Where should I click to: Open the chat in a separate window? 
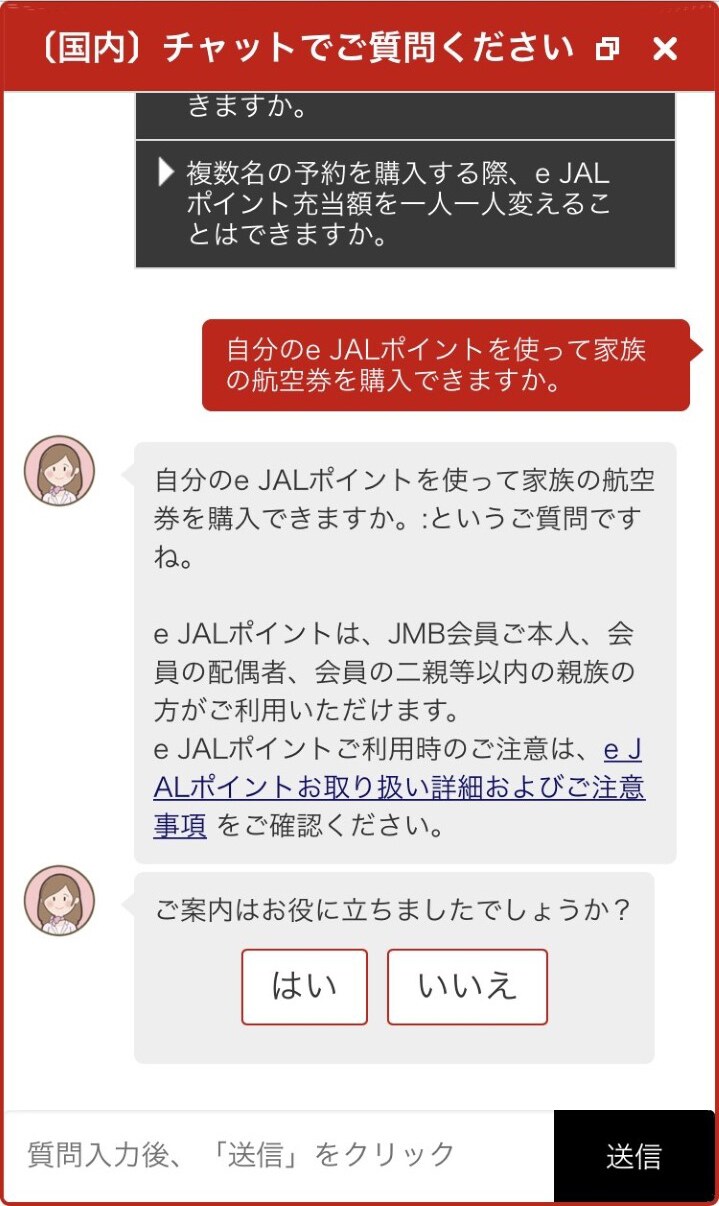607,48
